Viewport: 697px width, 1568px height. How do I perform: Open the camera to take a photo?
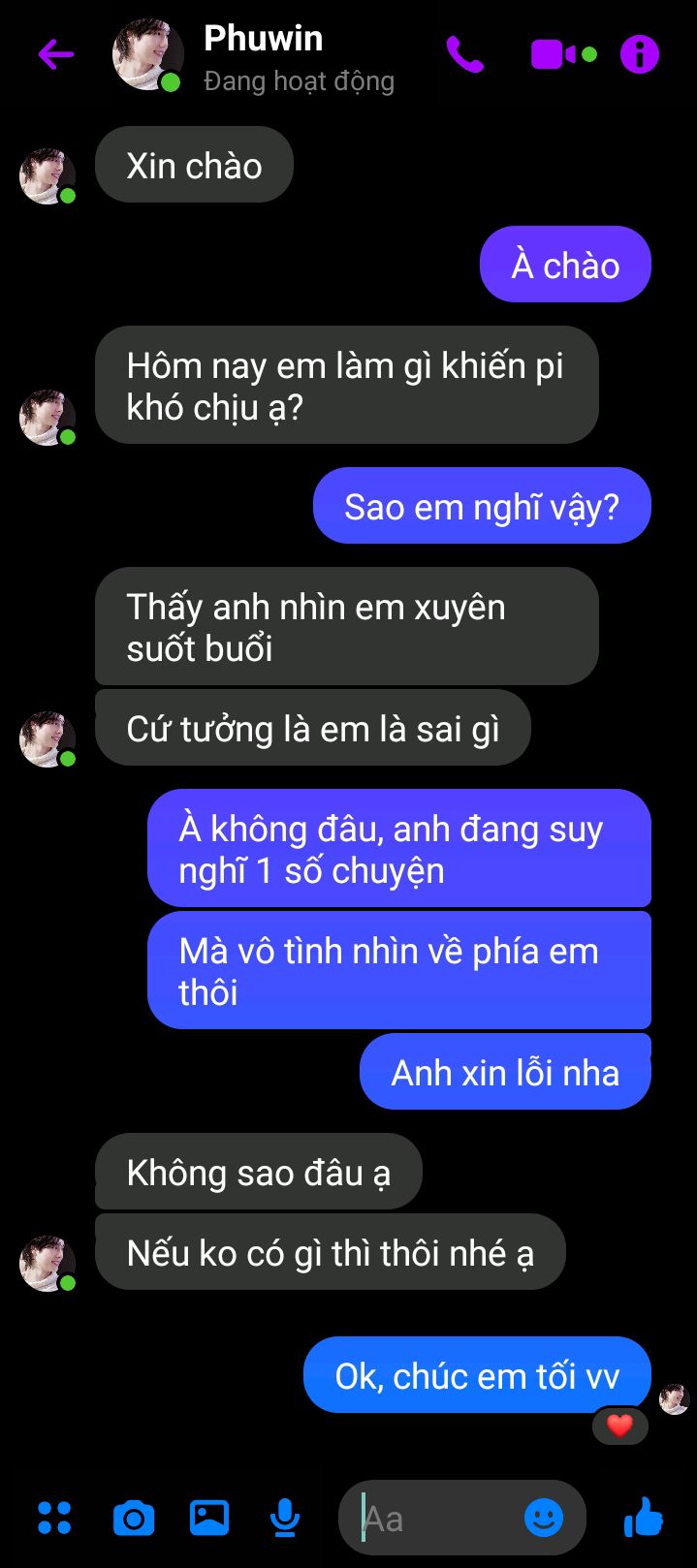(x=134, y=1518)
